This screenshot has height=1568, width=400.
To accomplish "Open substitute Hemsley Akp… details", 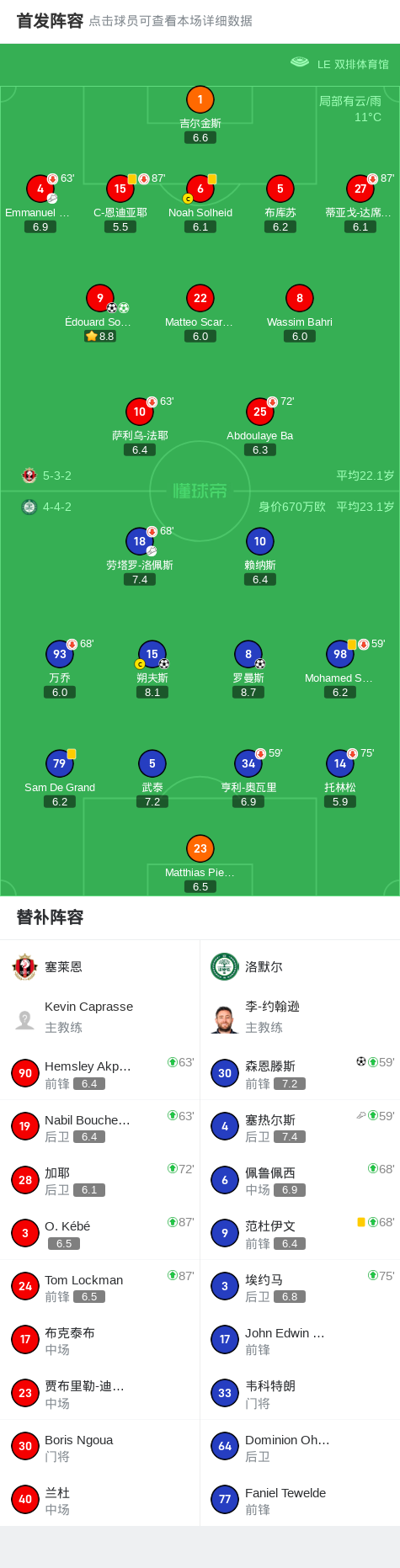I will tap(100, 1073).
